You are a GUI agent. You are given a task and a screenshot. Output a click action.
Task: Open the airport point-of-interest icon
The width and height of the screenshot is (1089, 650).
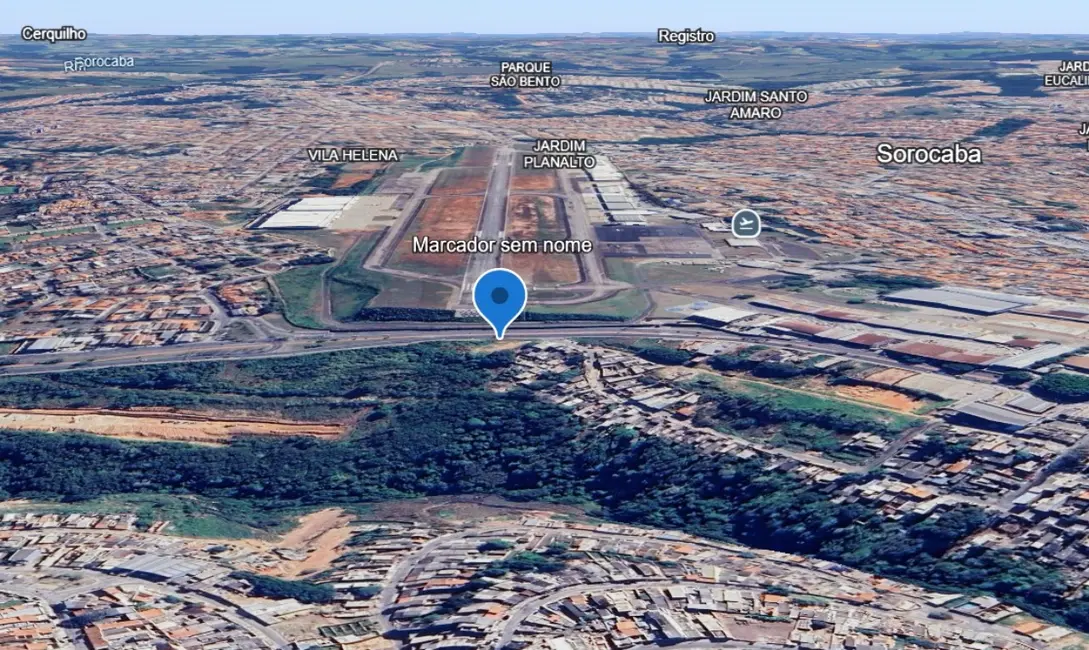(x=746, y=223)
